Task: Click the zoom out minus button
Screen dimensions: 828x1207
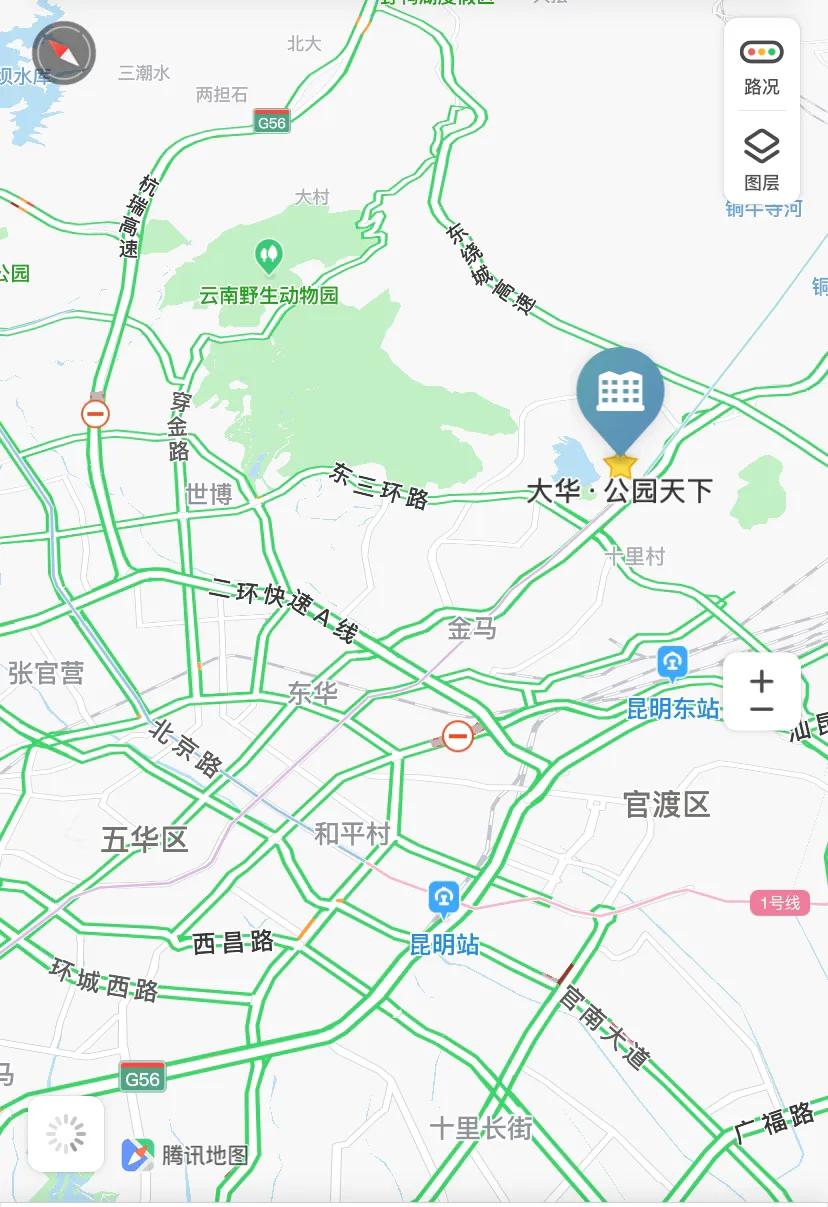Action: pyautogui.click(x=761, y=708)
